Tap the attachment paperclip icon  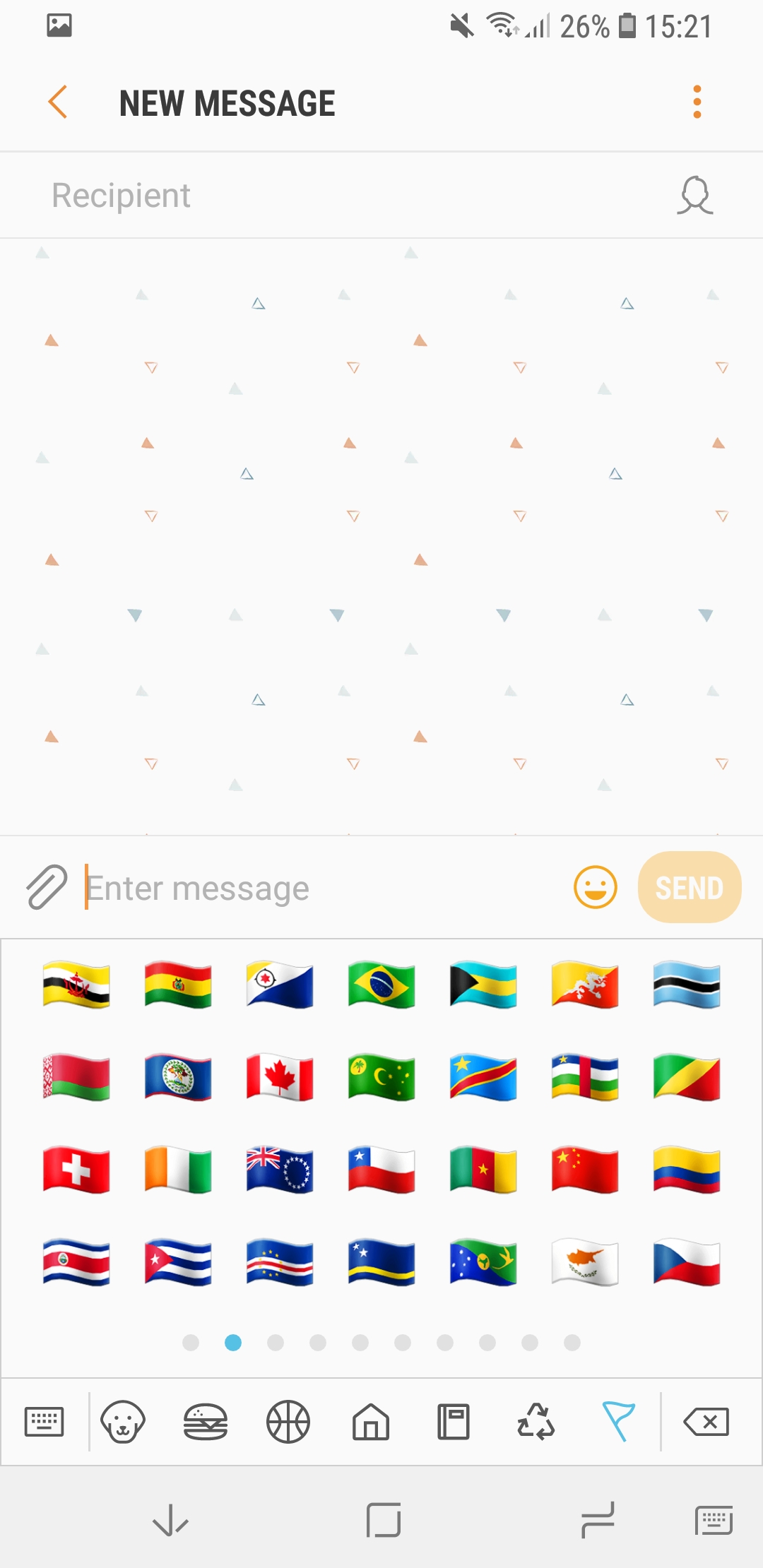47,887
